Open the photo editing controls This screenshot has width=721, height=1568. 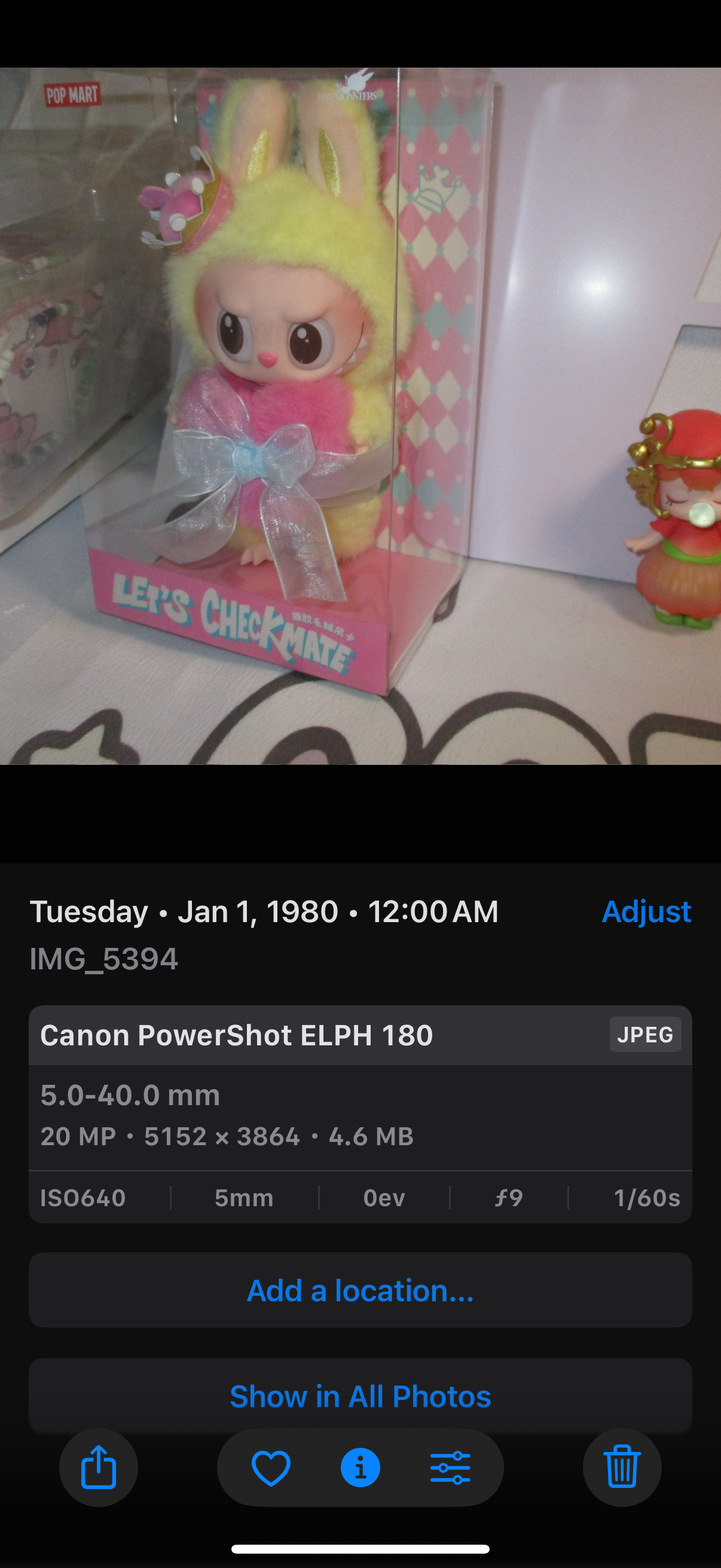(450, 1467)
